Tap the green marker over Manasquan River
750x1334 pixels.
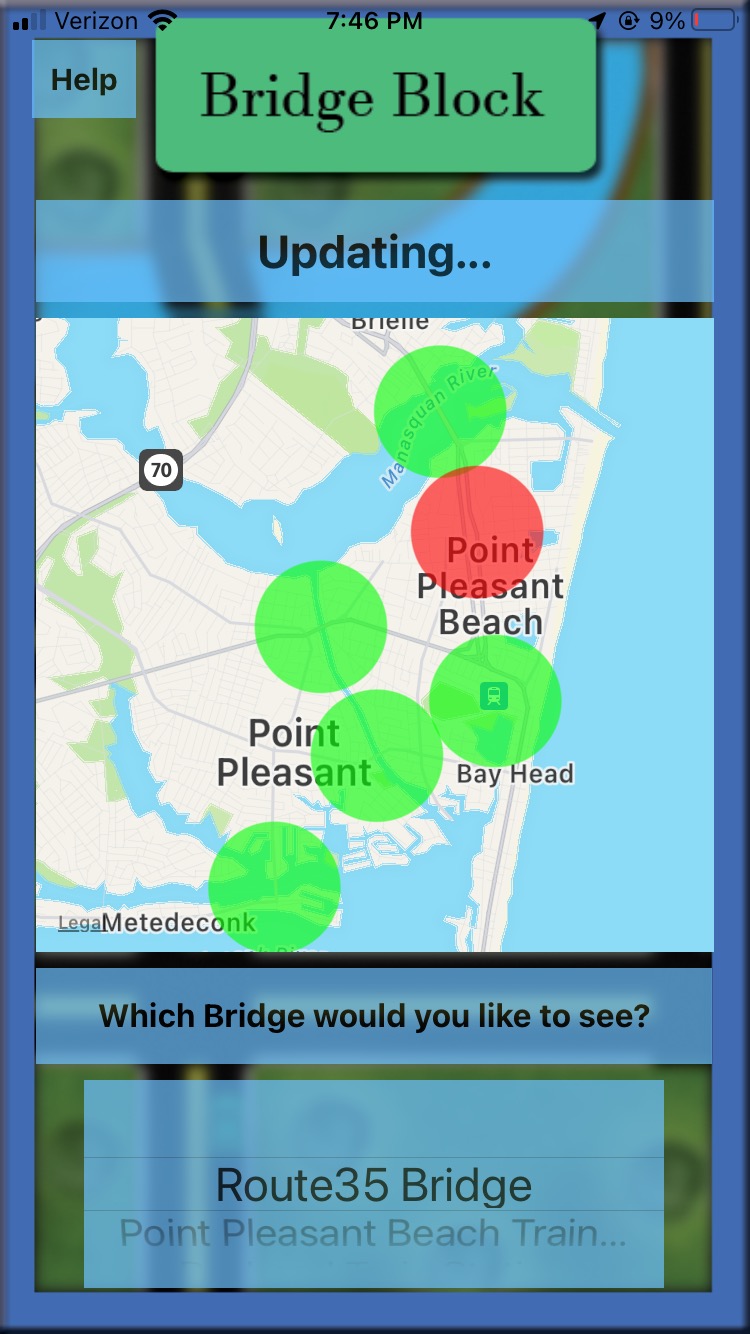[440, 411]
